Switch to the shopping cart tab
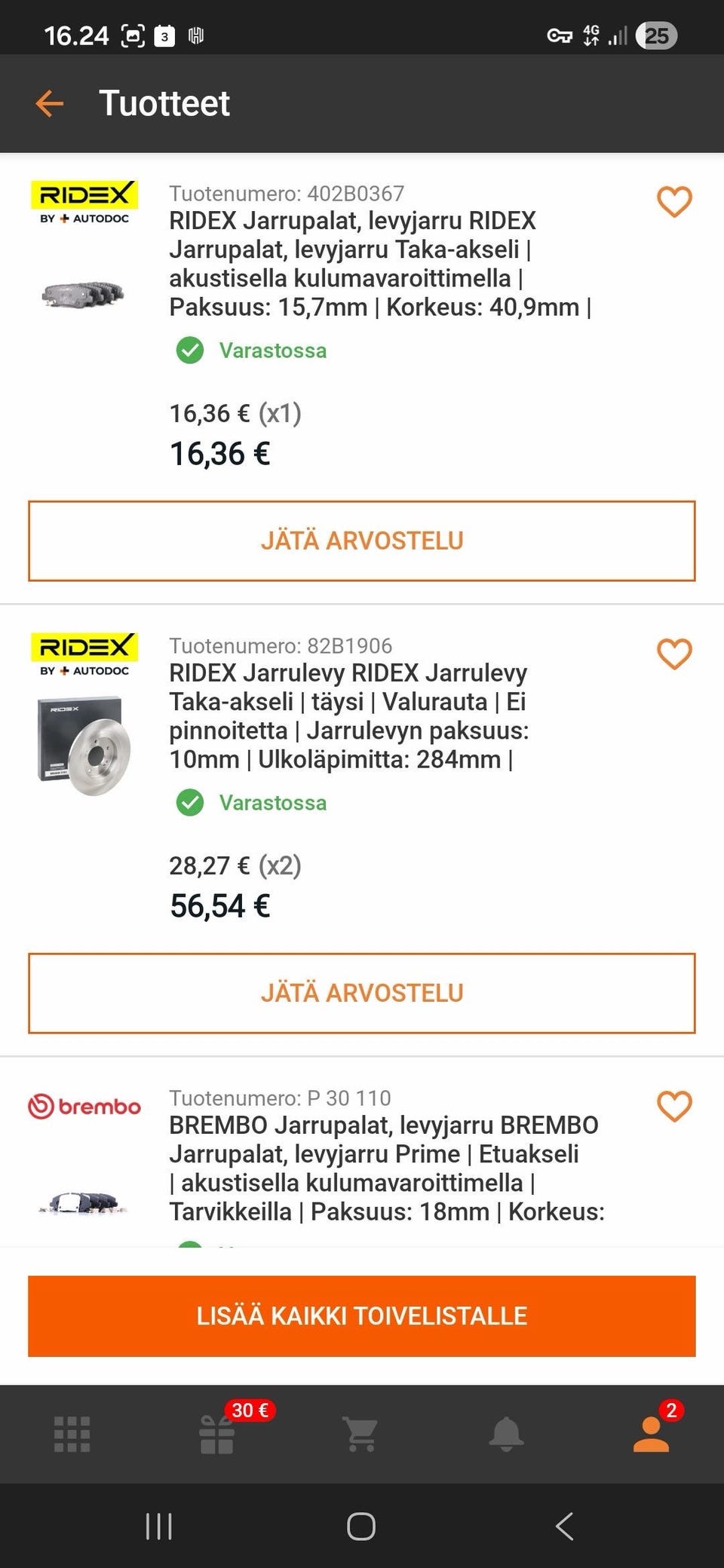The height and width of the screenshot is (1568, 724). click(360, 1434)
